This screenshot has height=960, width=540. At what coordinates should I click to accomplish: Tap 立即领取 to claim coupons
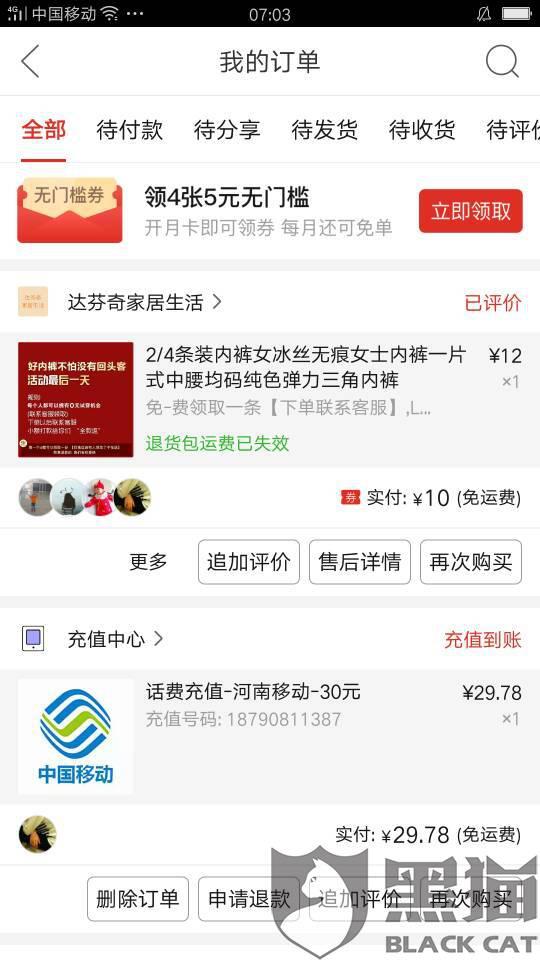(x=471, y=211)
